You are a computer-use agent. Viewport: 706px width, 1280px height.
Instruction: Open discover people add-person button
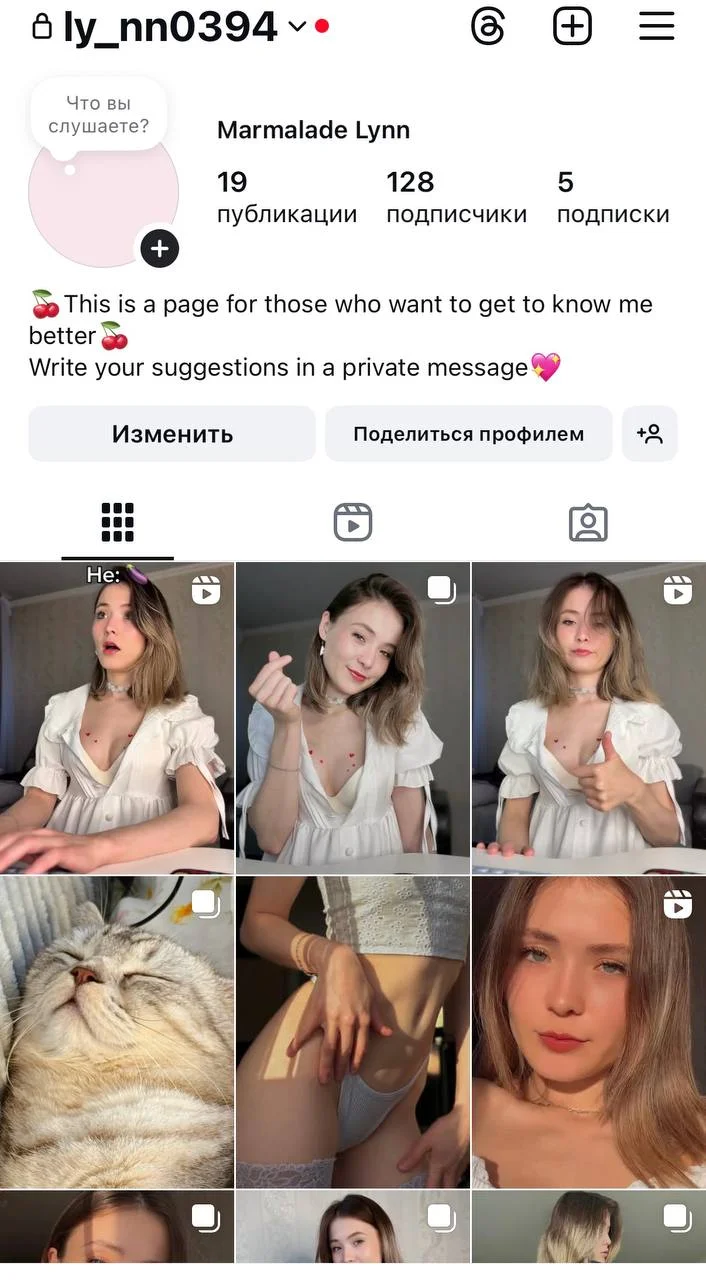[650, 434]
